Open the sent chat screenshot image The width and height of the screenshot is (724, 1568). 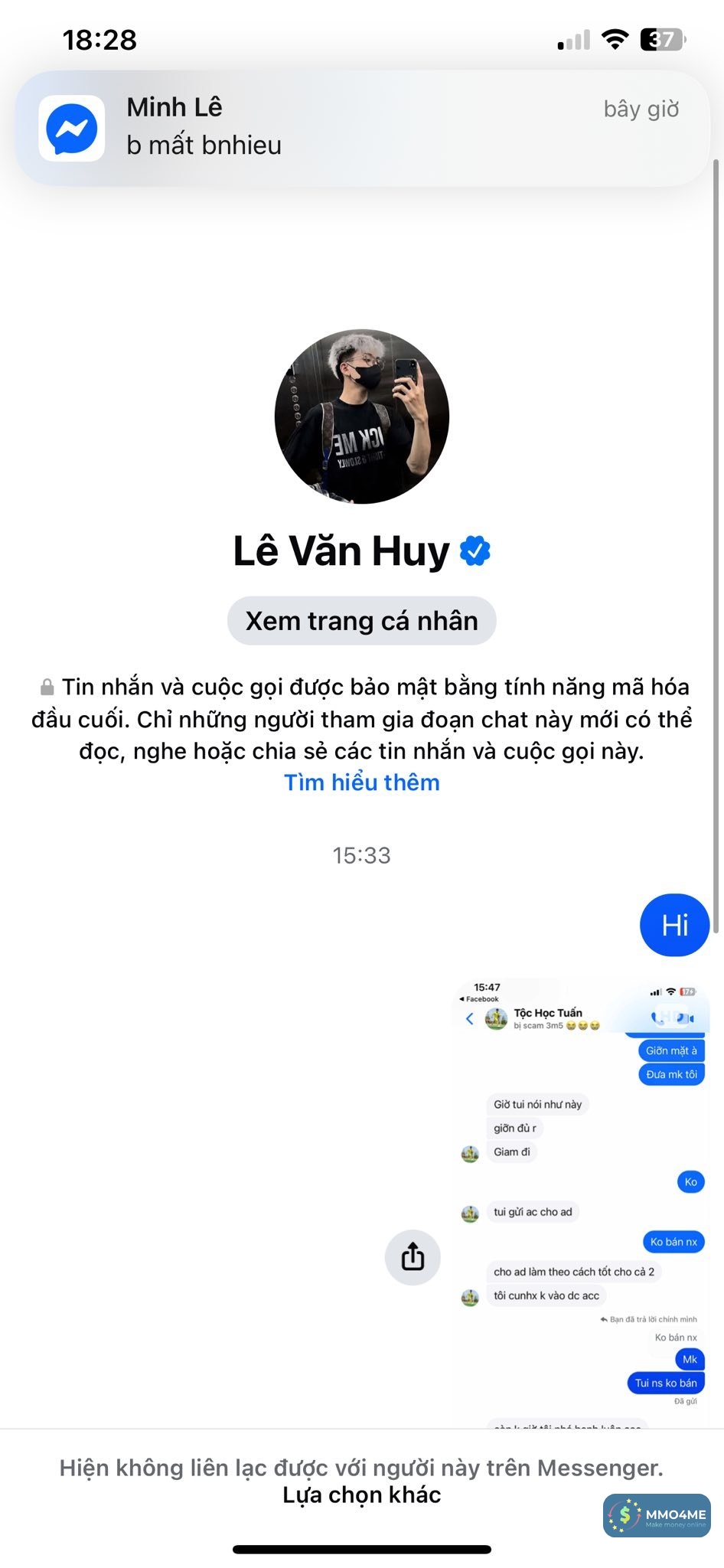(x=582, y=1202)
